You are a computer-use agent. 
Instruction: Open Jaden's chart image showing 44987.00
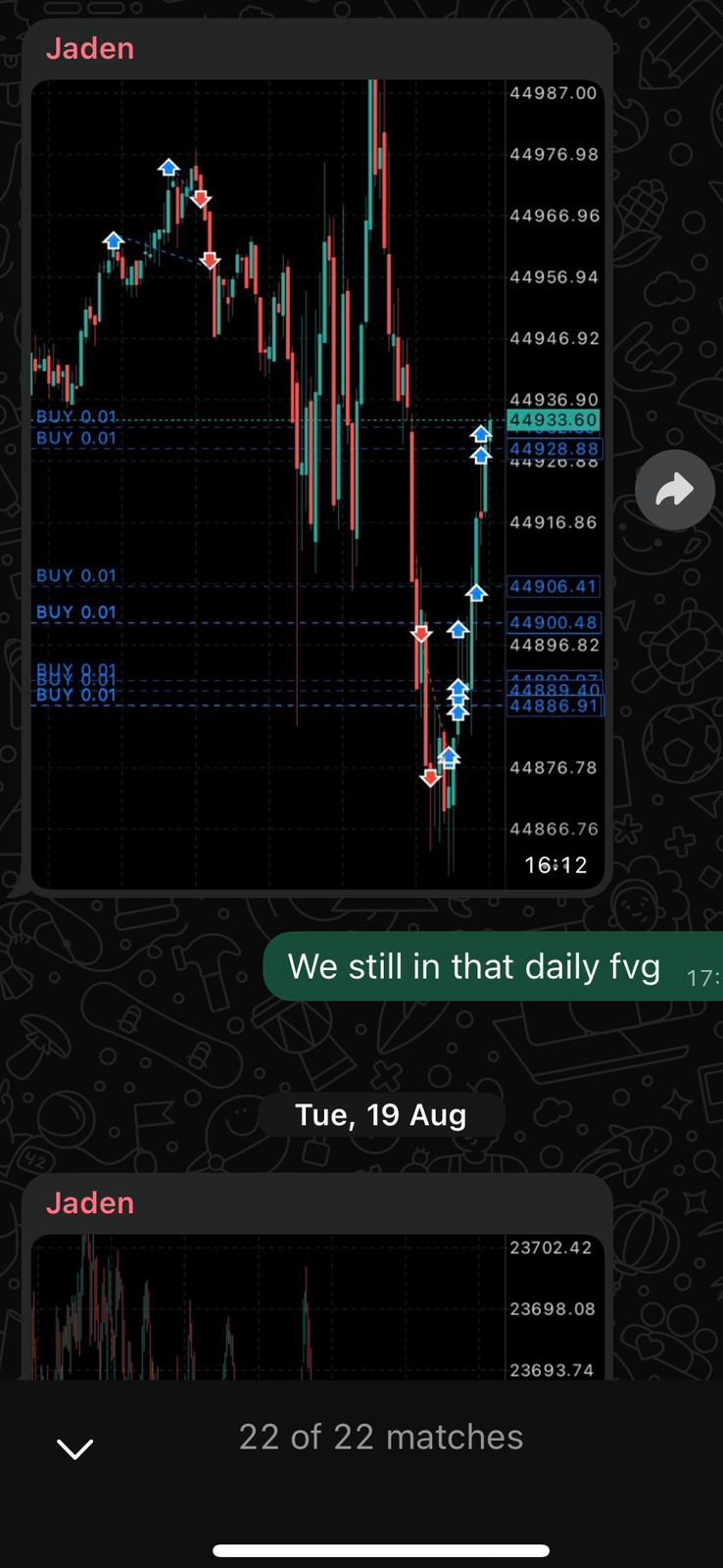[x=315, y=484]
